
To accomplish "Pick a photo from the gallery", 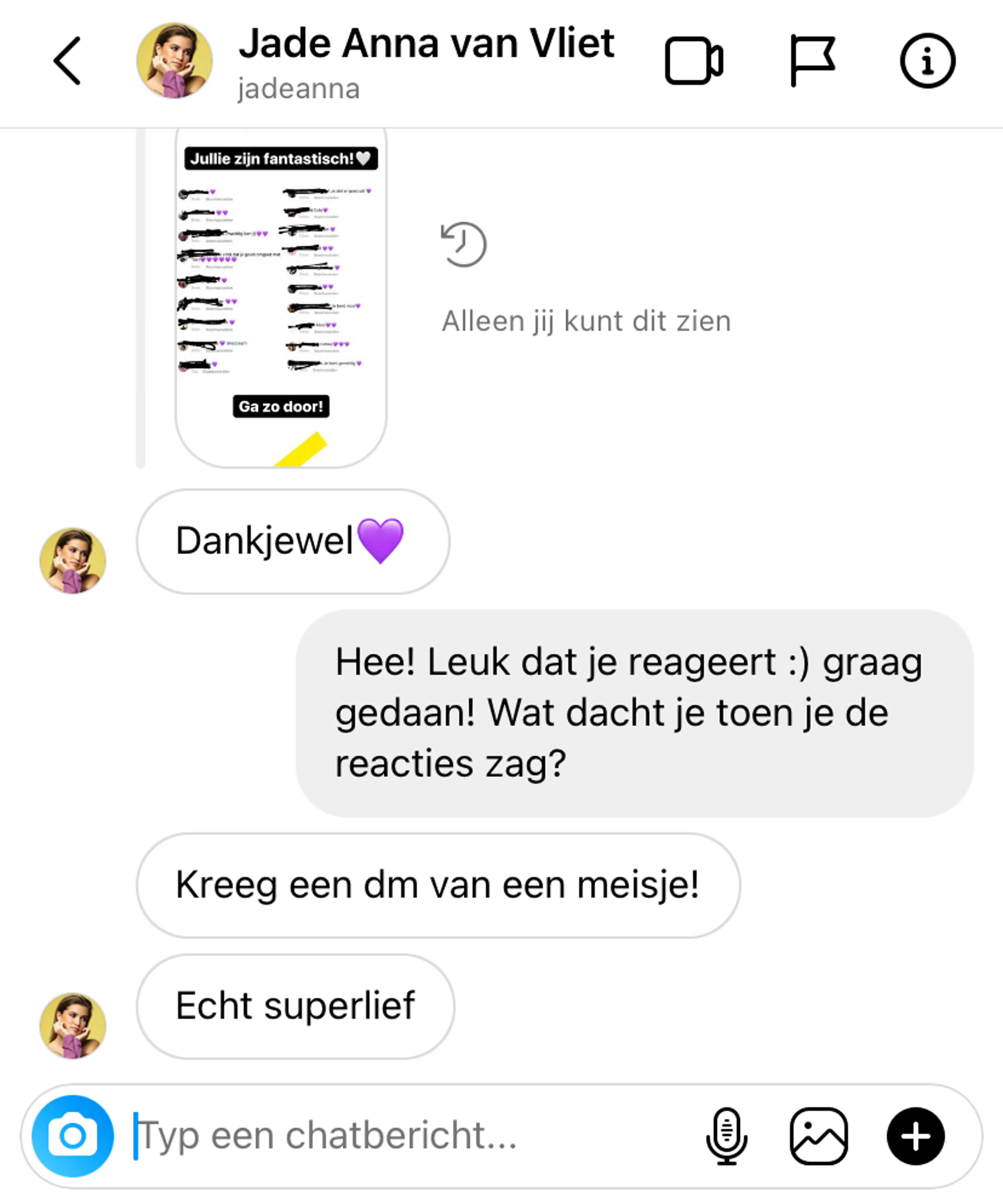I will point(818,1136).
